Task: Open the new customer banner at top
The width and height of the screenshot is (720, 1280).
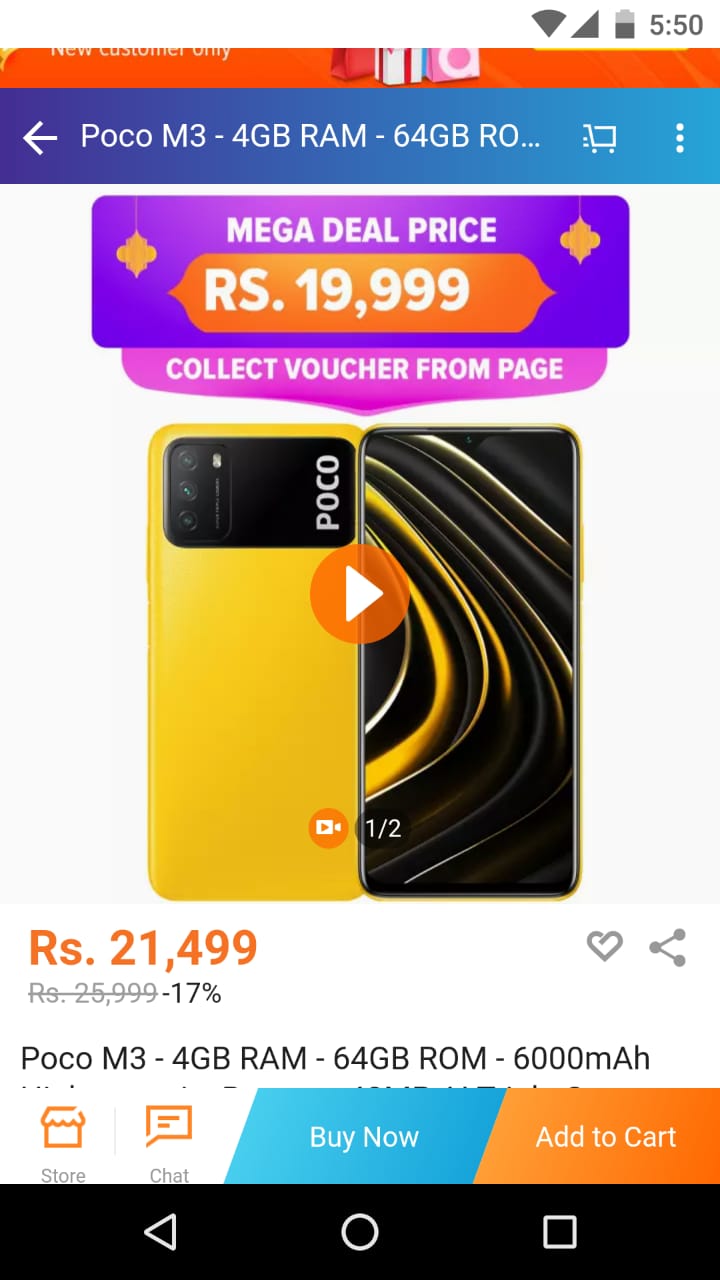Action: click(x=360, y=68)
